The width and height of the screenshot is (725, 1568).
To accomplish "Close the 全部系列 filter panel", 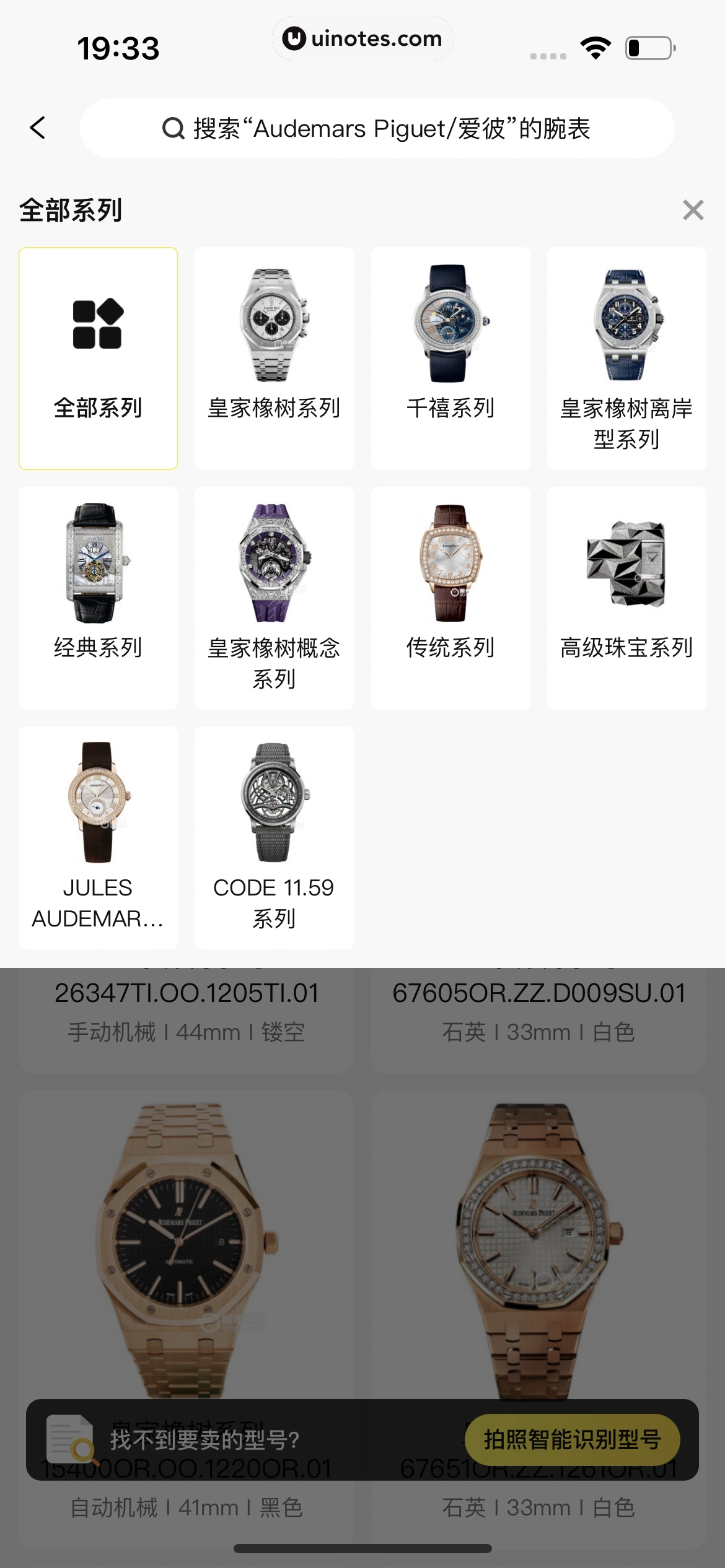I will 693,210.
